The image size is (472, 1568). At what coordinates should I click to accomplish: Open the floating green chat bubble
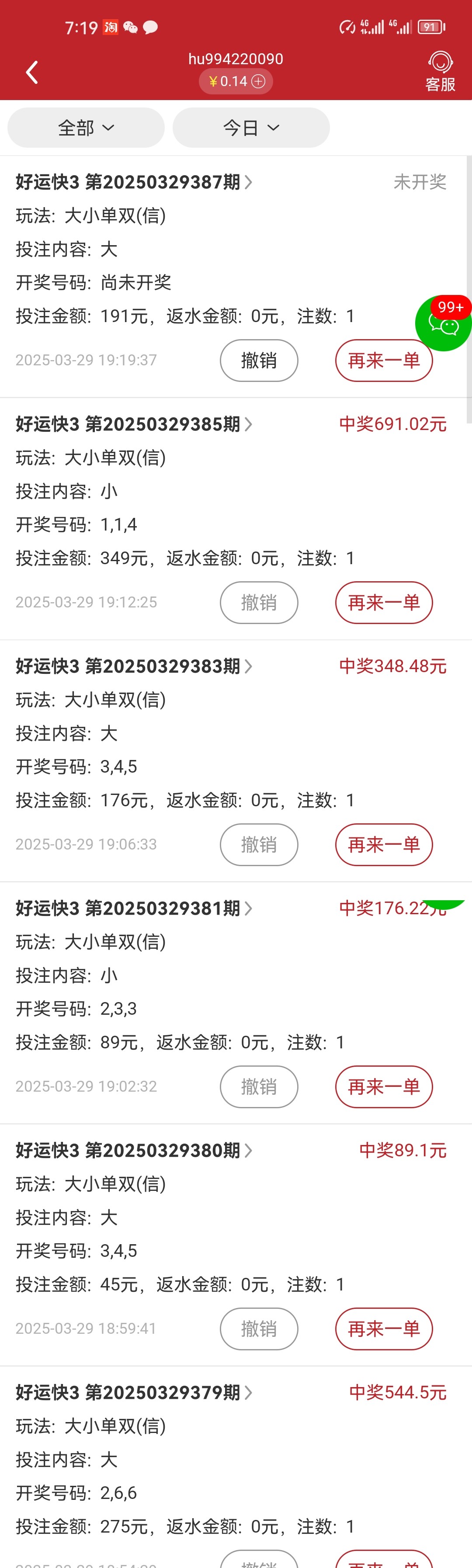[444, 323]
